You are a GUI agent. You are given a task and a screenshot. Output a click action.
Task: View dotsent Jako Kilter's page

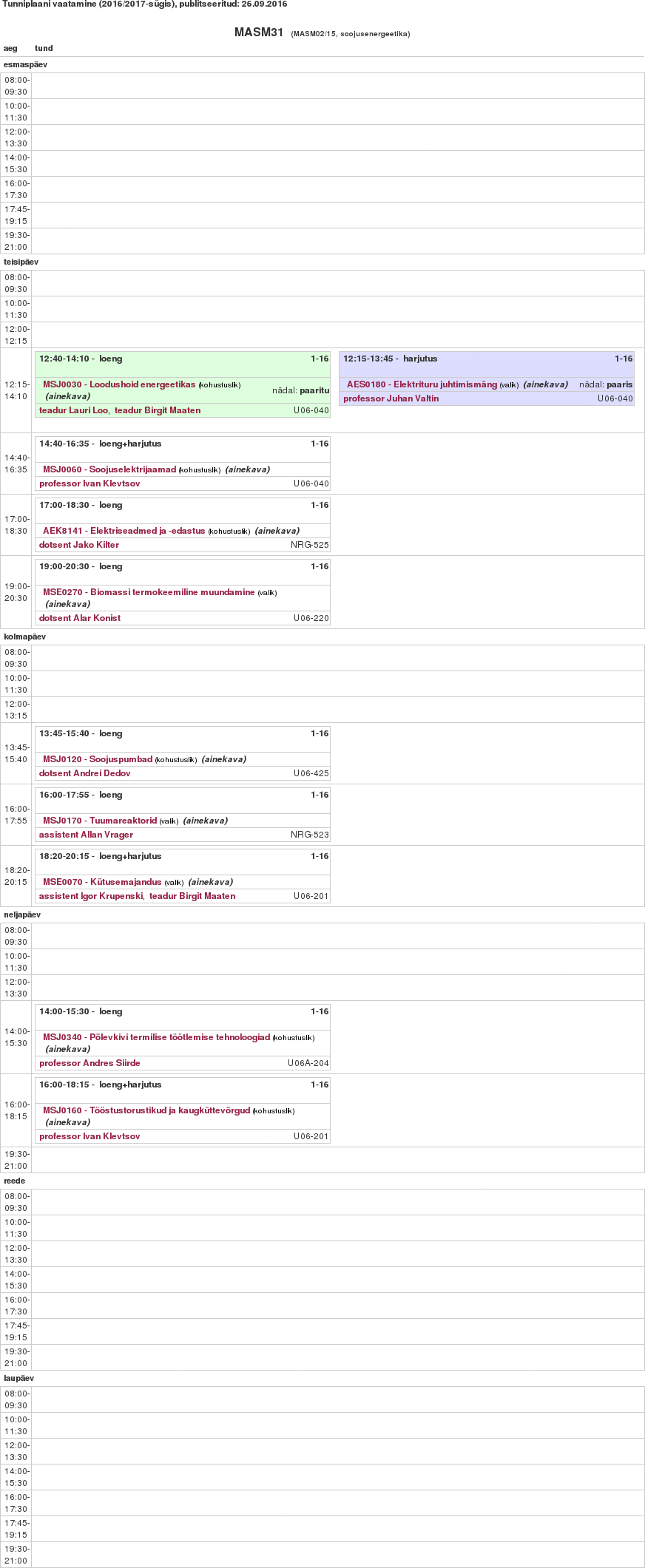pos(79,545)
